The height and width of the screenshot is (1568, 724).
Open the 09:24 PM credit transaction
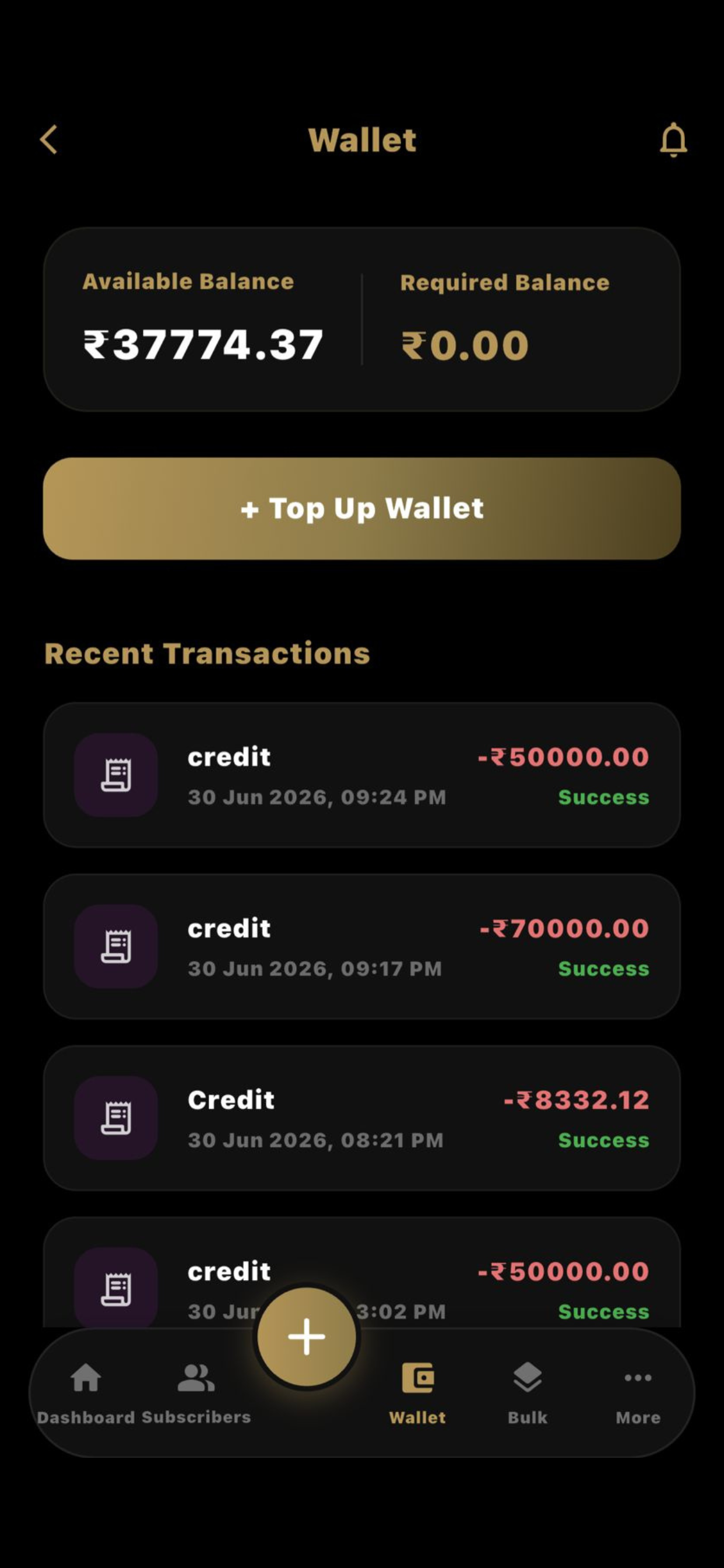click(362, 775)
